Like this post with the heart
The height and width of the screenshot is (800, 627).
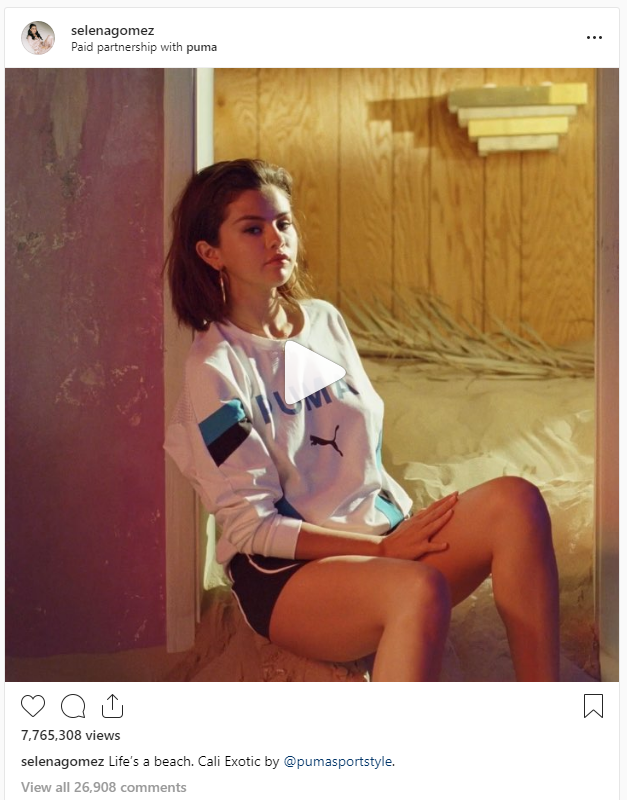[33, 706]
